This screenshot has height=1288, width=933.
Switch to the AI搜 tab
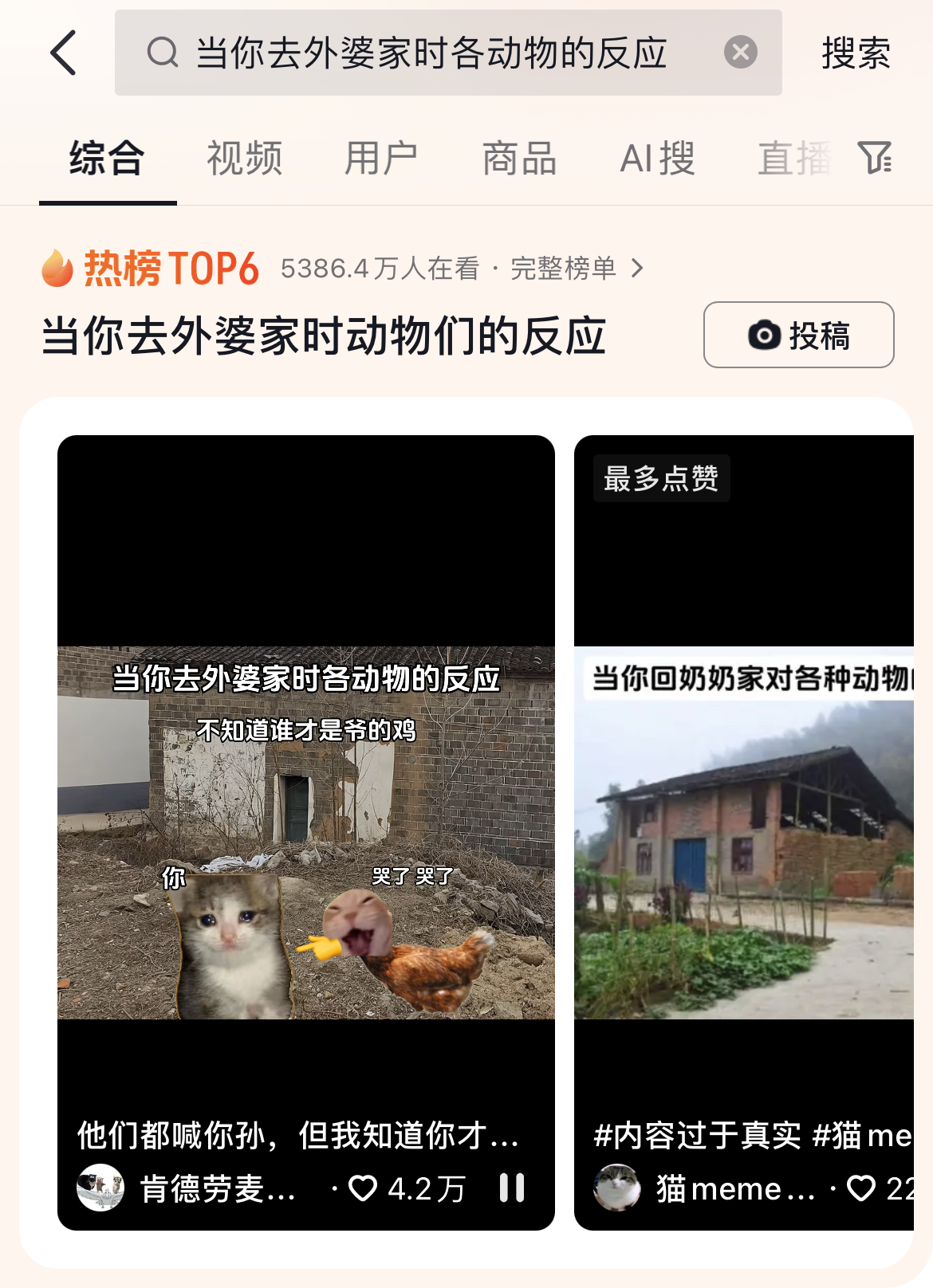point(657,158)
